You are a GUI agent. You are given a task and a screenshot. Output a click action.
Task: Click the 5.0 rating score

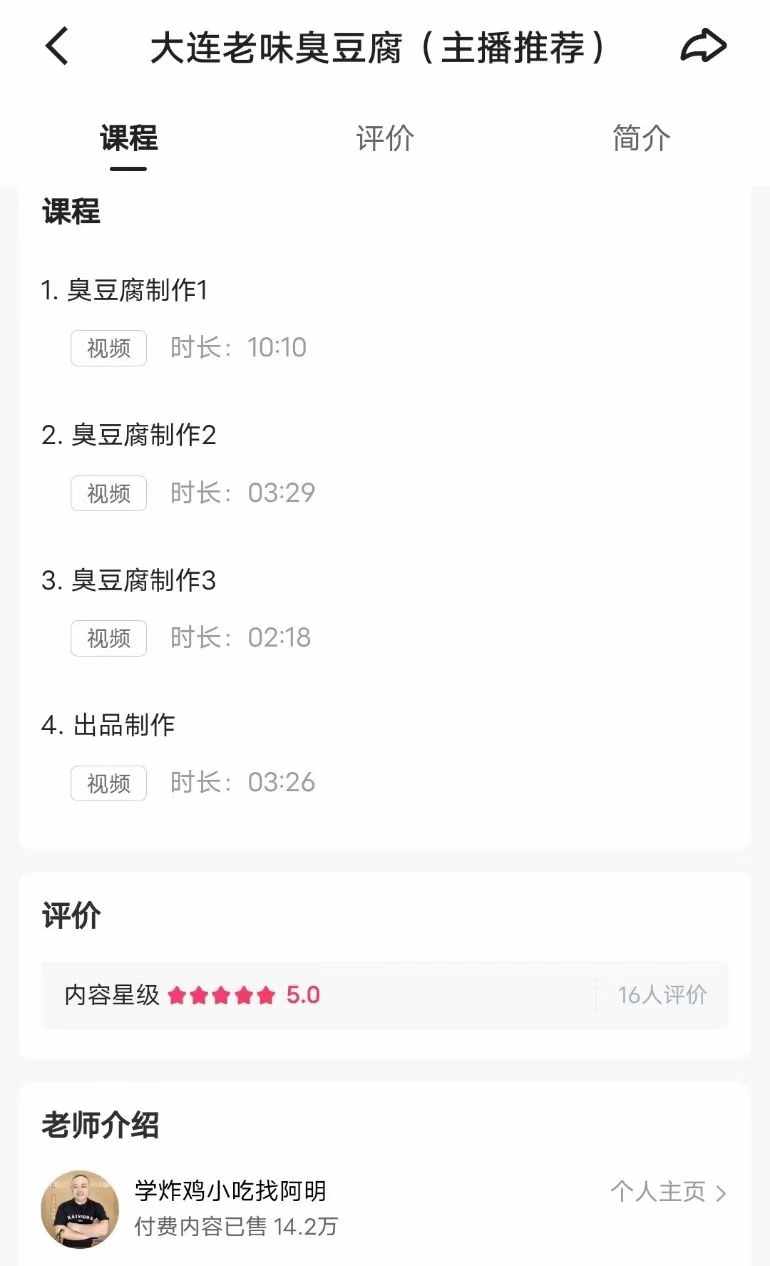coord(301,995)
